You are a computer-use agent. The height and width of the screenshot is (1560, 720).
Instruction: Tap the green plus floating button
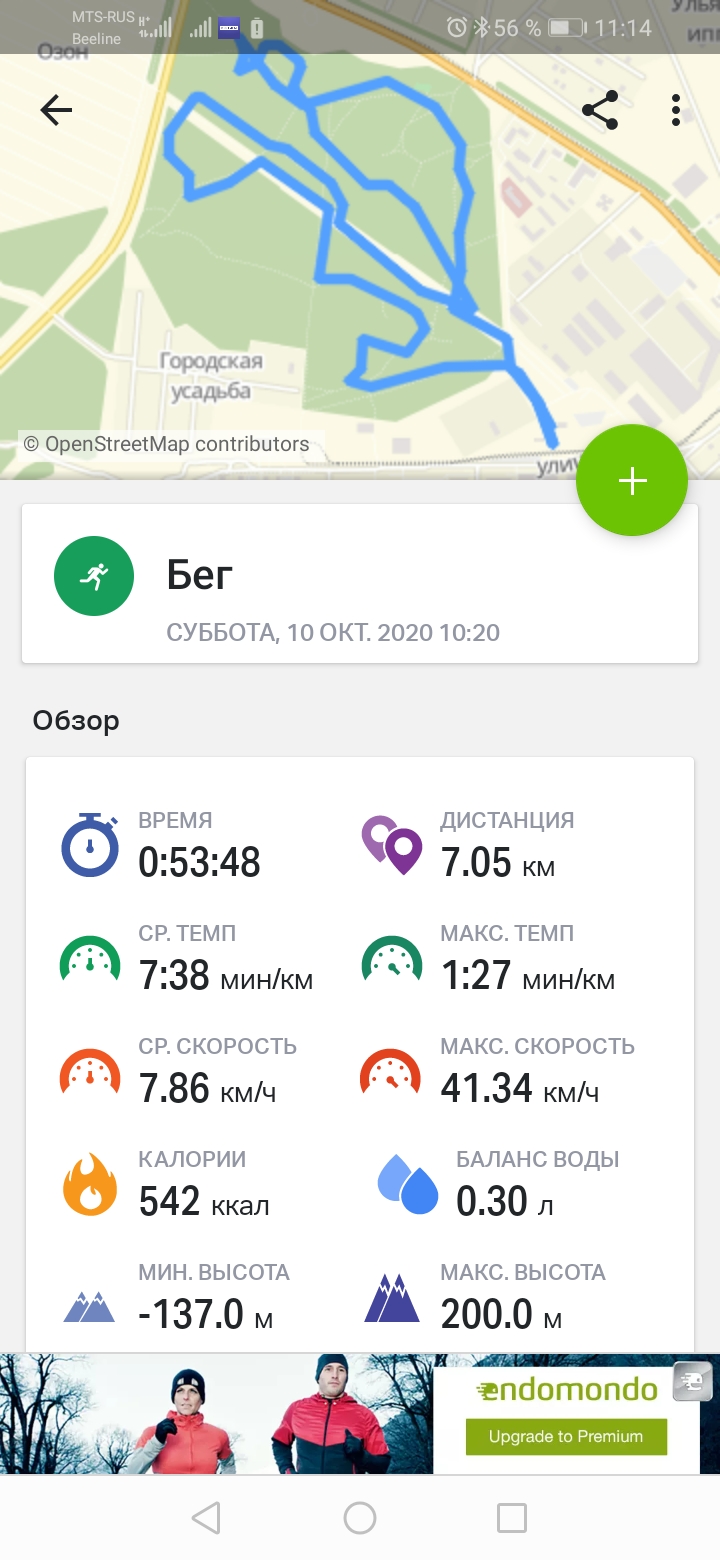632,481
